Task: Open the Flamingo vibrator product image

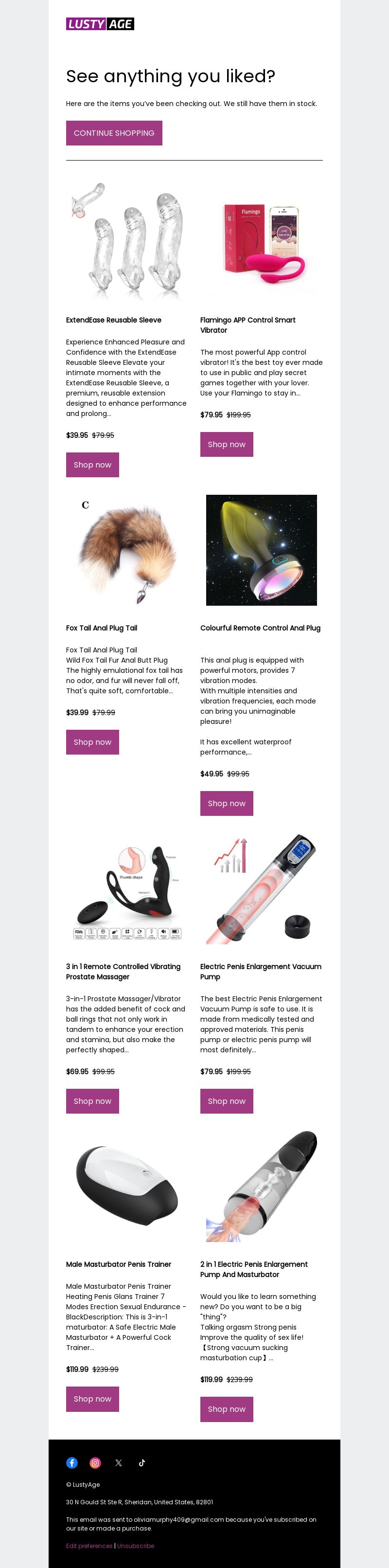Action: pyautogui.click(x=261, y=242)
